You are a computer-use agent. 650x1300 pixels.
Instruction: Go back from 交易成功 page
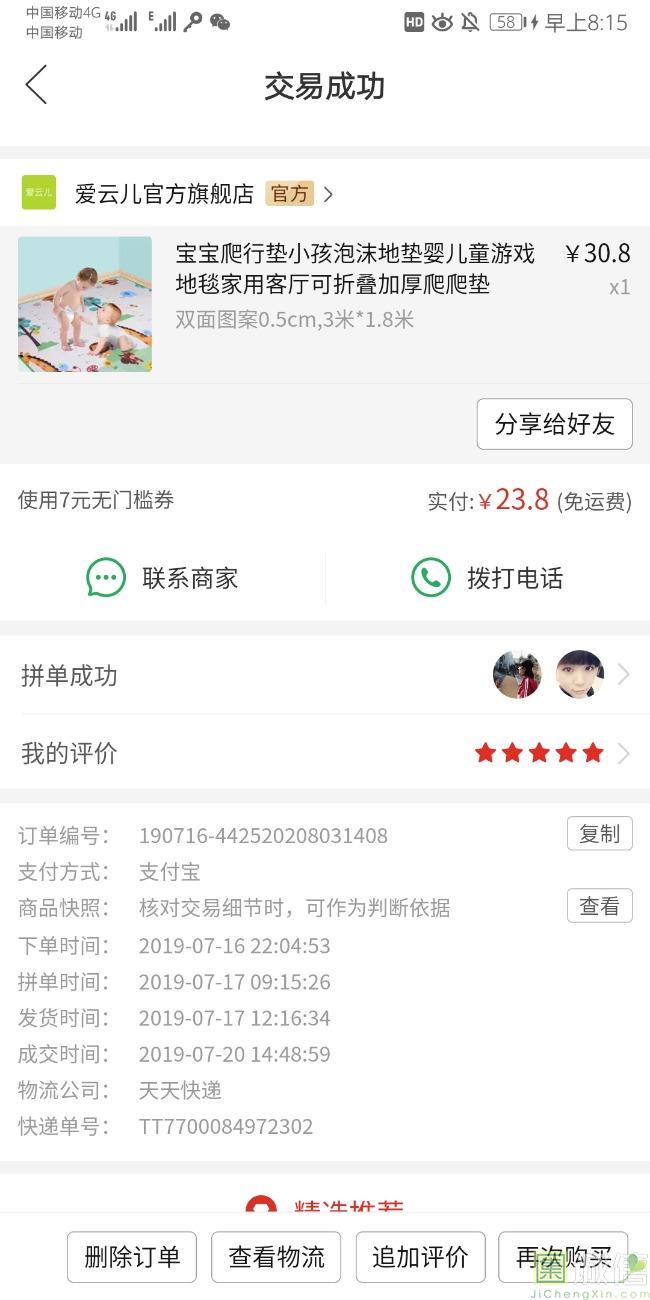click(x=36, y=86)
